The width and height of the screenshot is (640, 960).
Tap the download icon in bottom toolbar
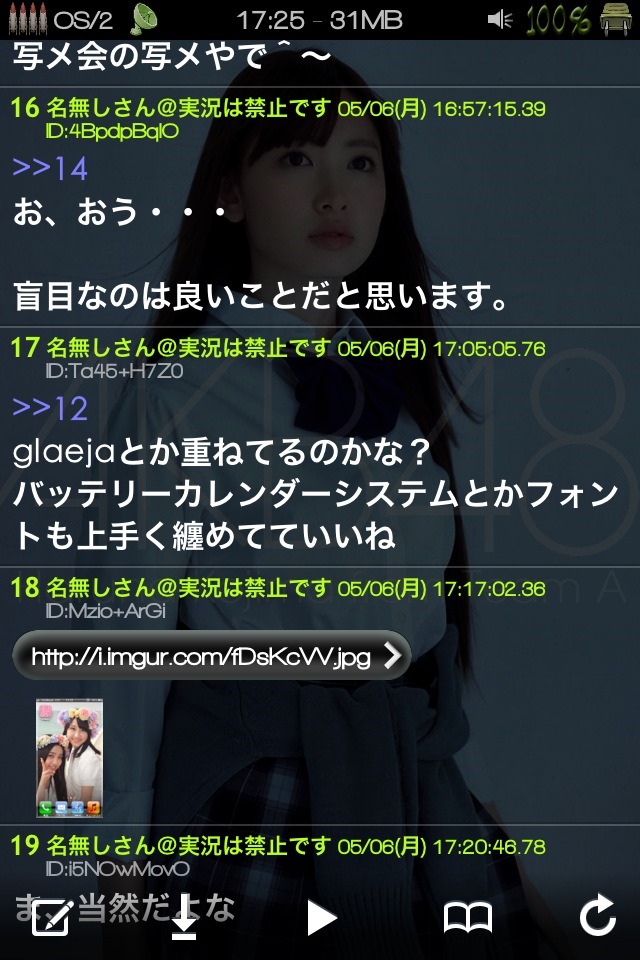coord(183,917)
